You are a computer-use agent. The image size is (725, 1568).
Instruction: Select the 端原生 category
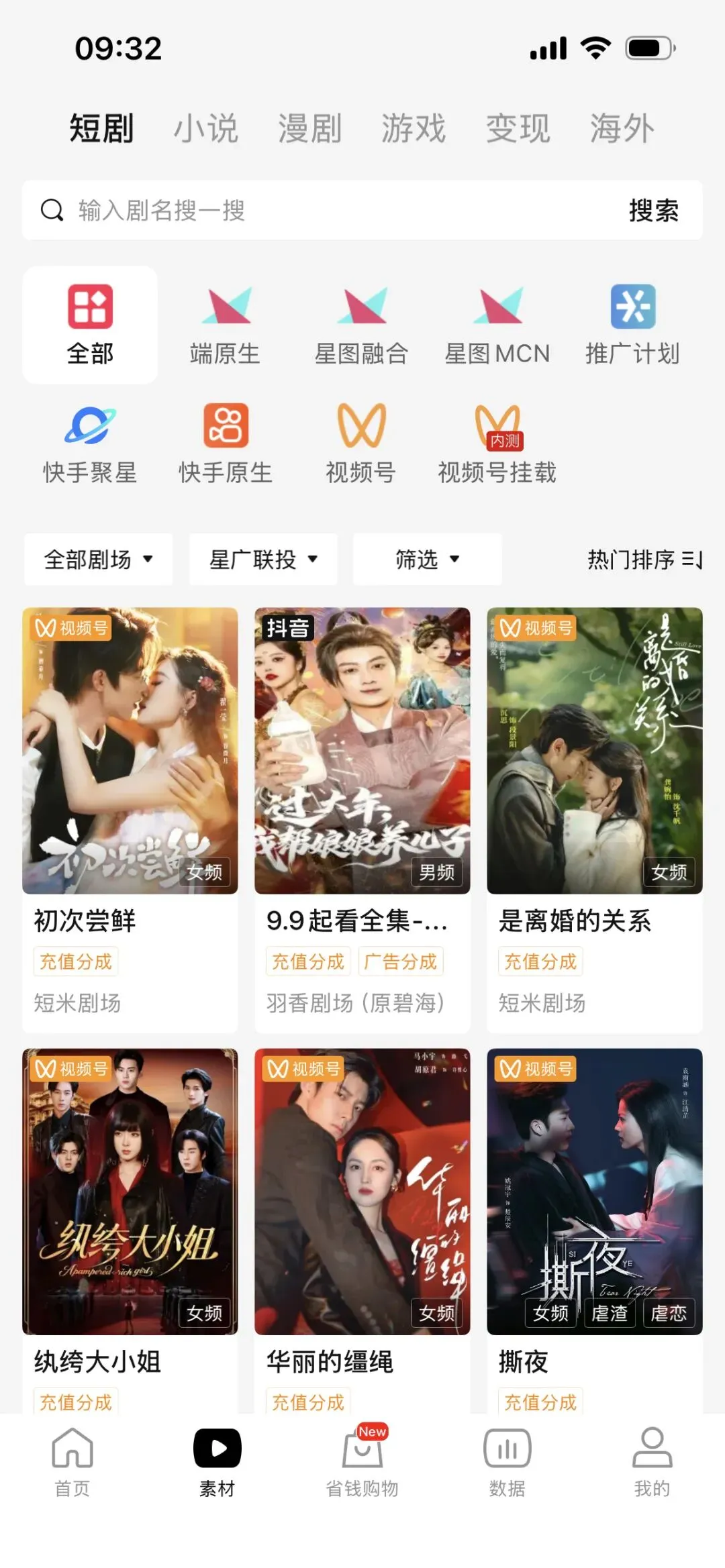pos(225,325)
